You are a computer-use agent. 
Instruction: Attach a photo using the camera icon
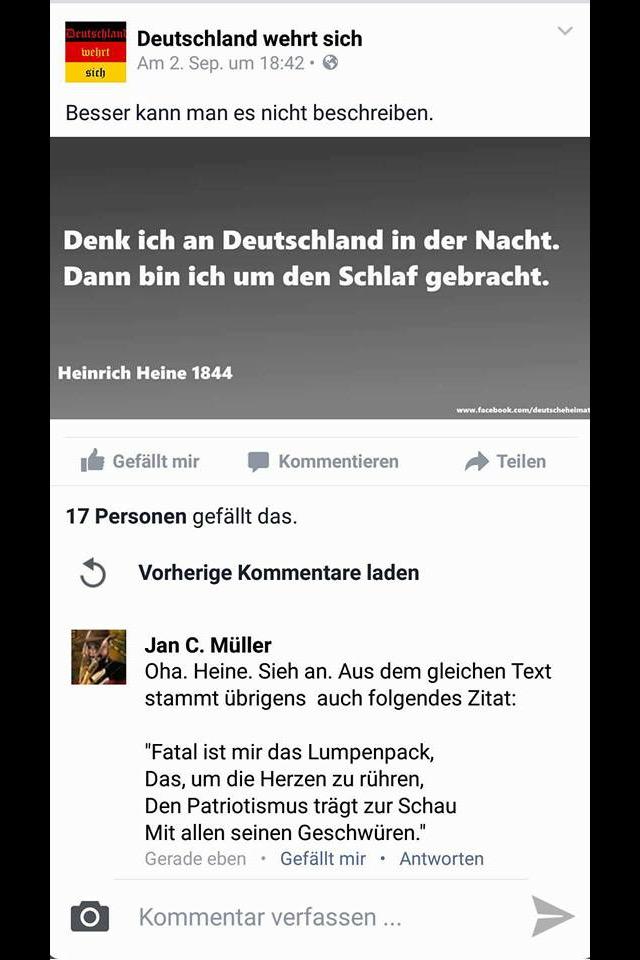tap(90, 916)
